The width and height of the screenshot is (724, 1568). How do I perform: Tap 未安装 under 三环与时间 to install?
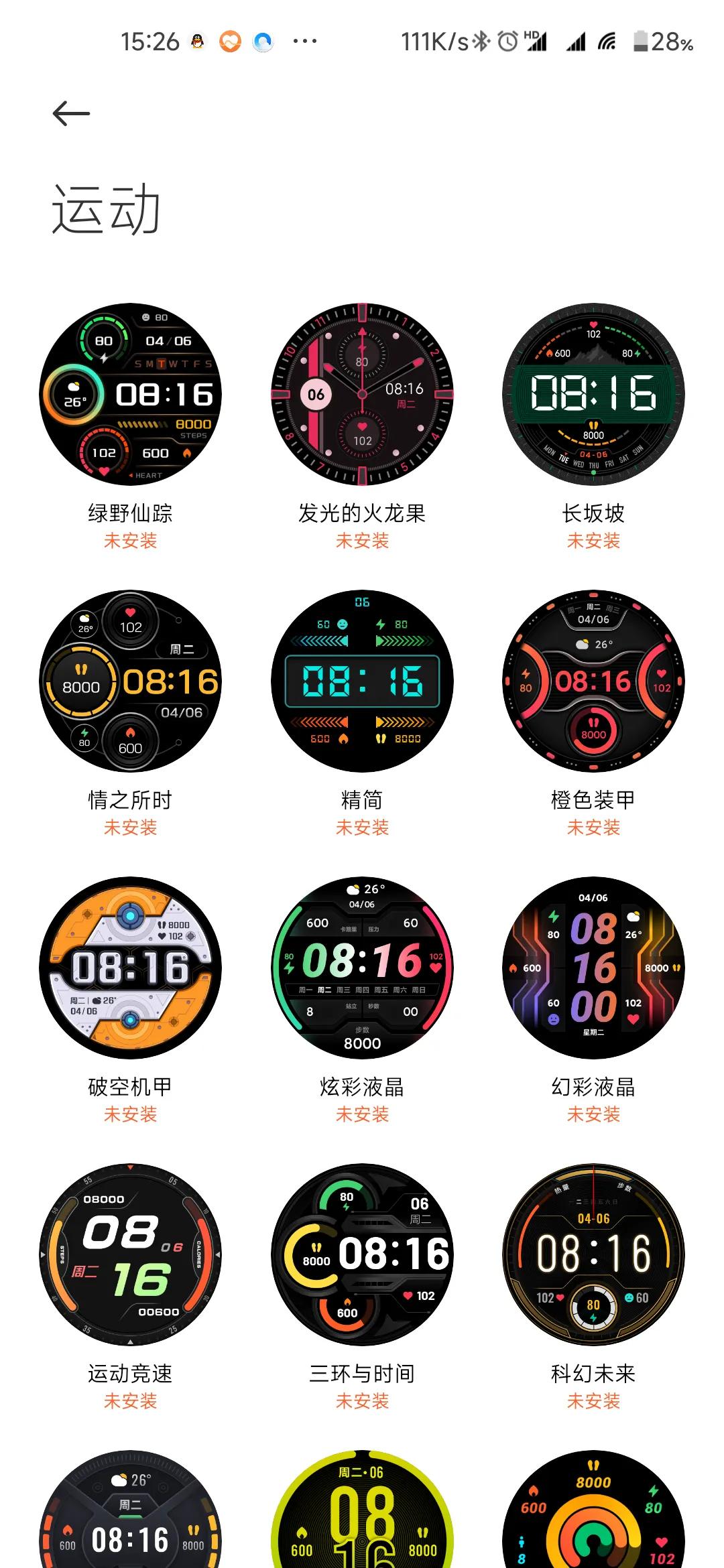coord(362,1400)
